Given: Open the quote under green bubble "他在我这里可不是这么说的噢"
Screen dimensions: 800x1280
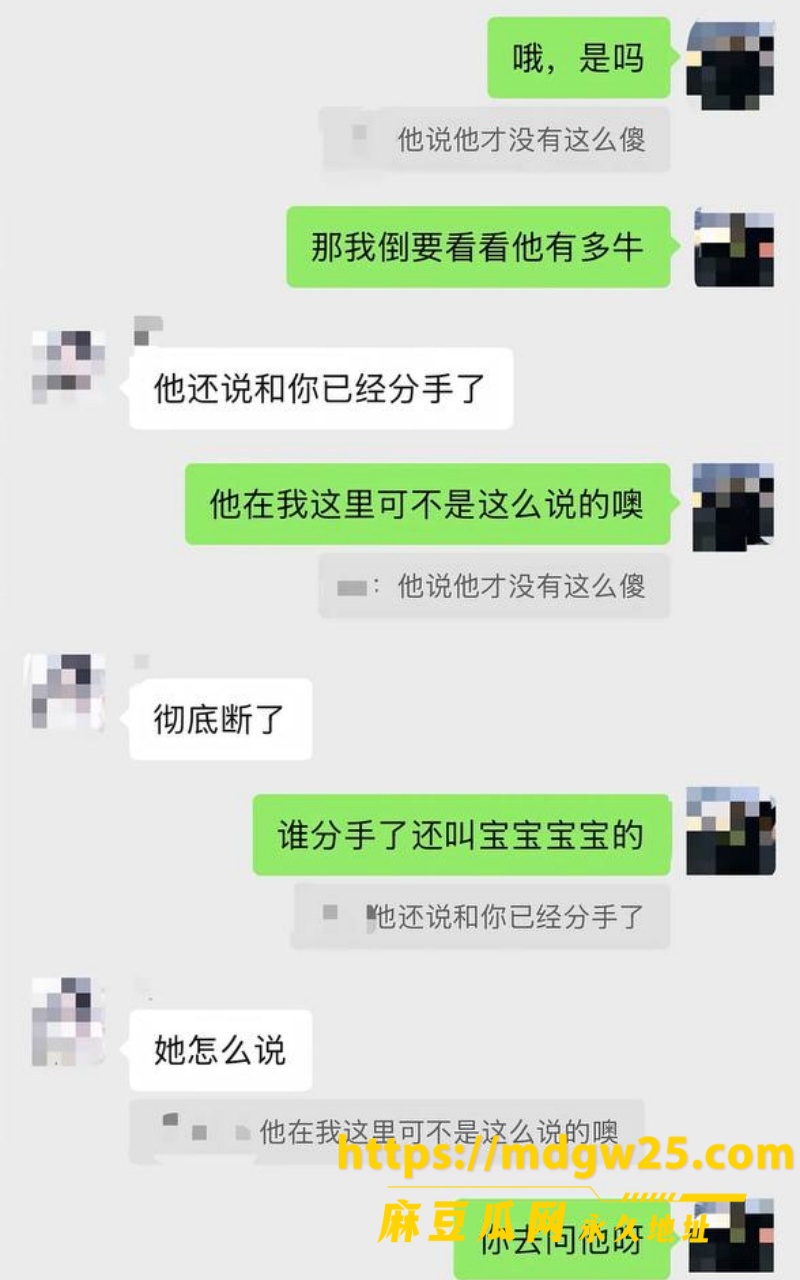Looking at the screenshot, I should [495, 585].
